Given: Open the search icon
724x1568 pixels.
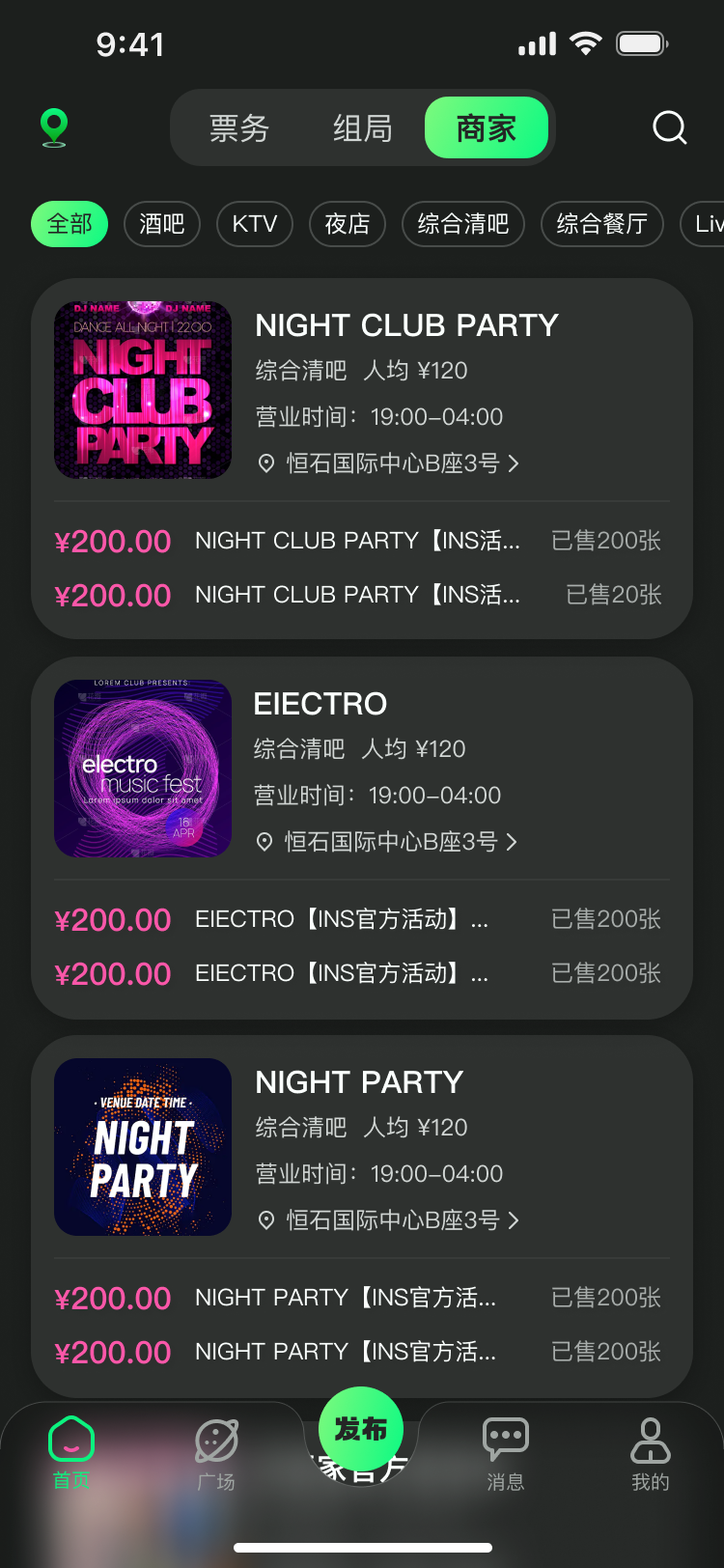Looking at the screenshot, I should pyautogui.click(x=669, y=127).
